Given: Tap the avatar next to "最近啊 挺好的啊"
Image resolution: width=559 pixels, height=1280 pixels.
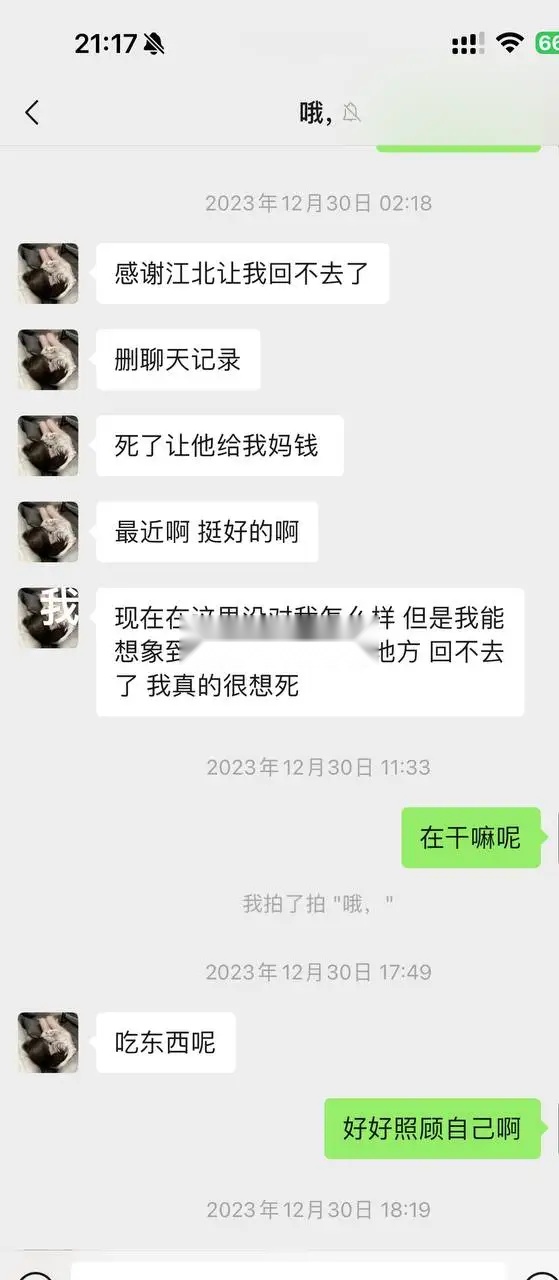Looking at the screenshot, I should click(x=48, y=531).
